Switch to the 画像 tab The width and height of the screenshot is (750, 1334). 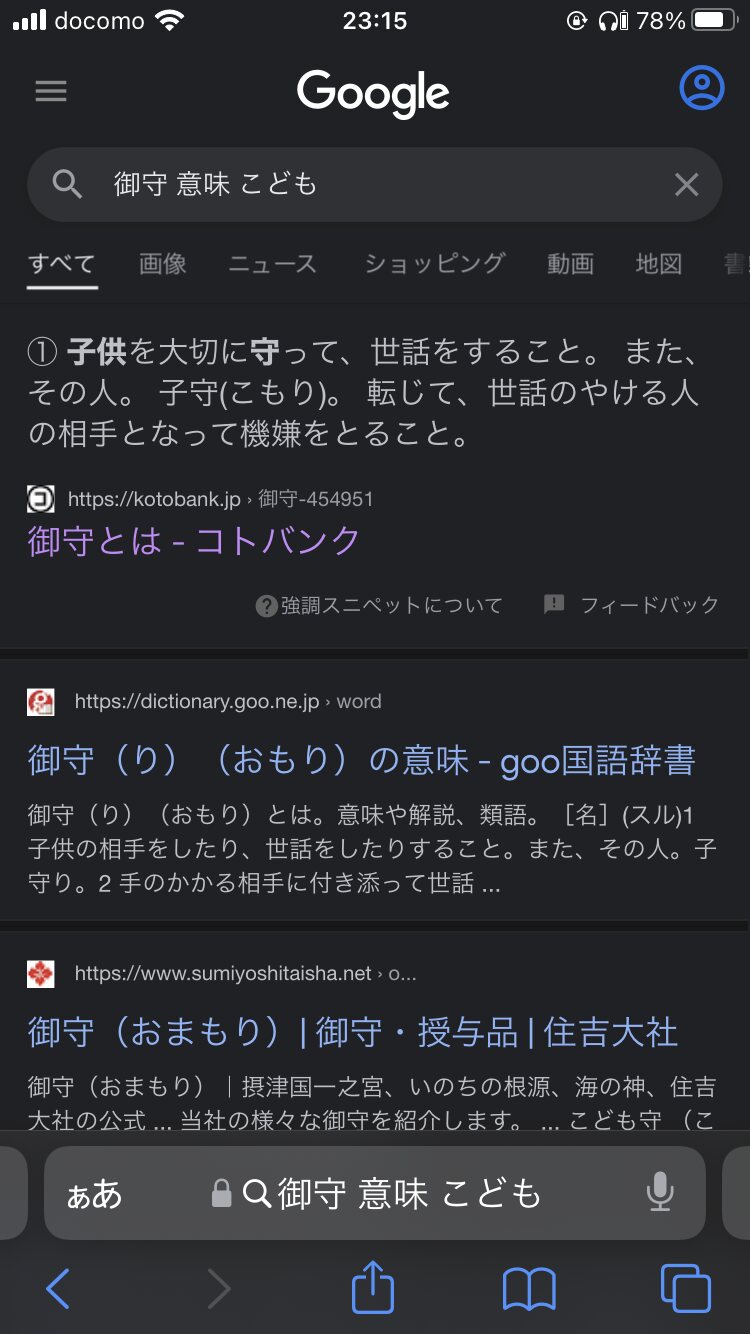[163, 264]
